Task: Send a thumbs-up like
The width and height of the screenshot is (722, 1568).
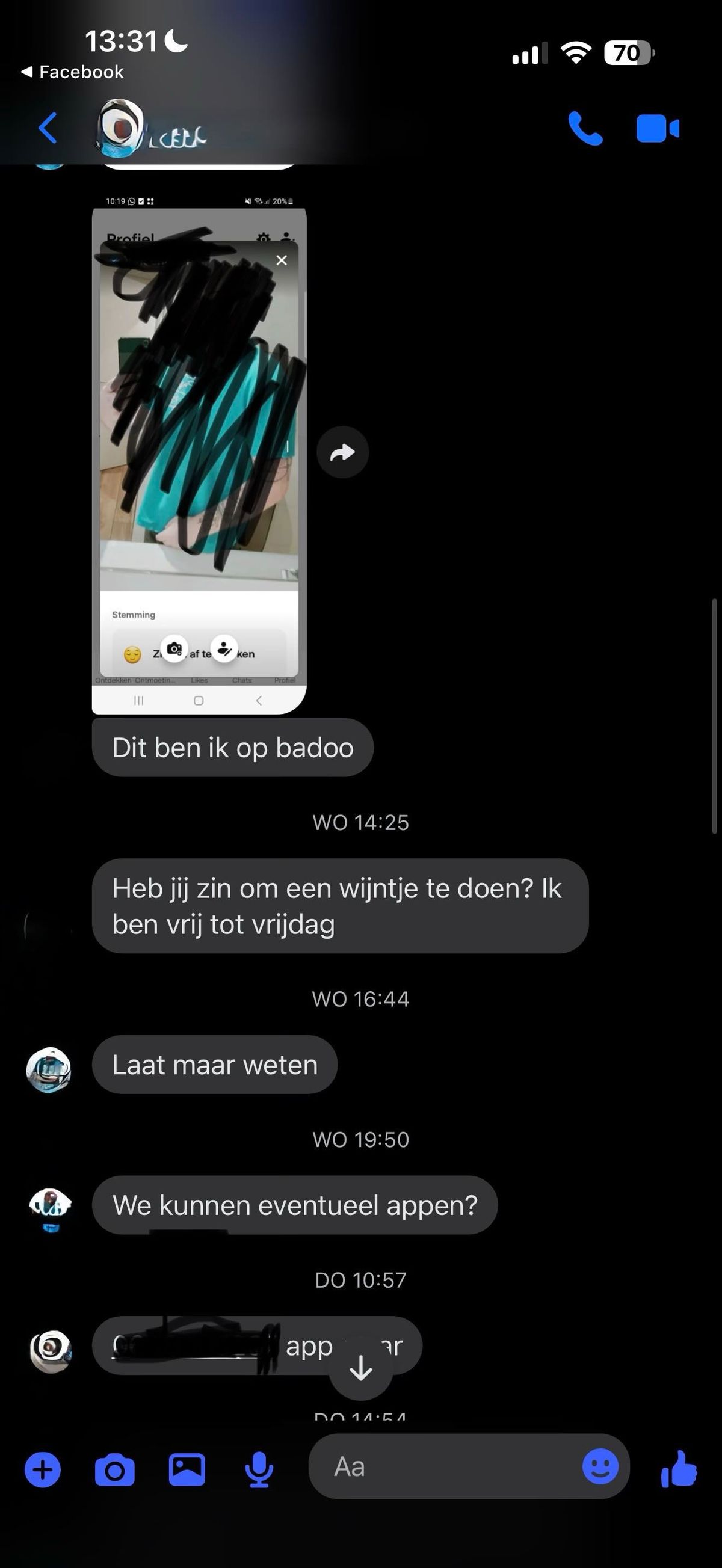Action: click(679, 1469)
